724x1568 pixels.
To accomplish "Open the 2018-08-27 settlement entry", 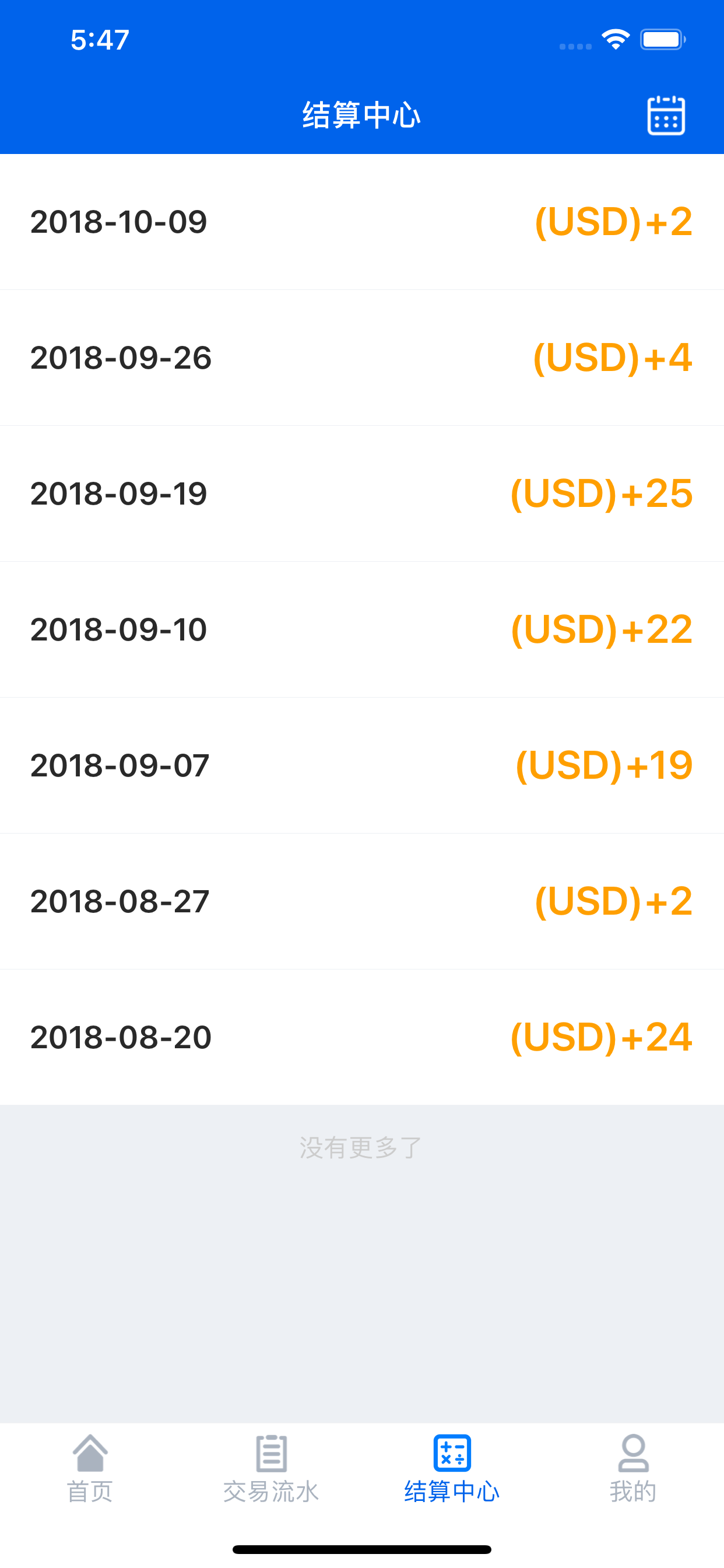I will (362, 901).
